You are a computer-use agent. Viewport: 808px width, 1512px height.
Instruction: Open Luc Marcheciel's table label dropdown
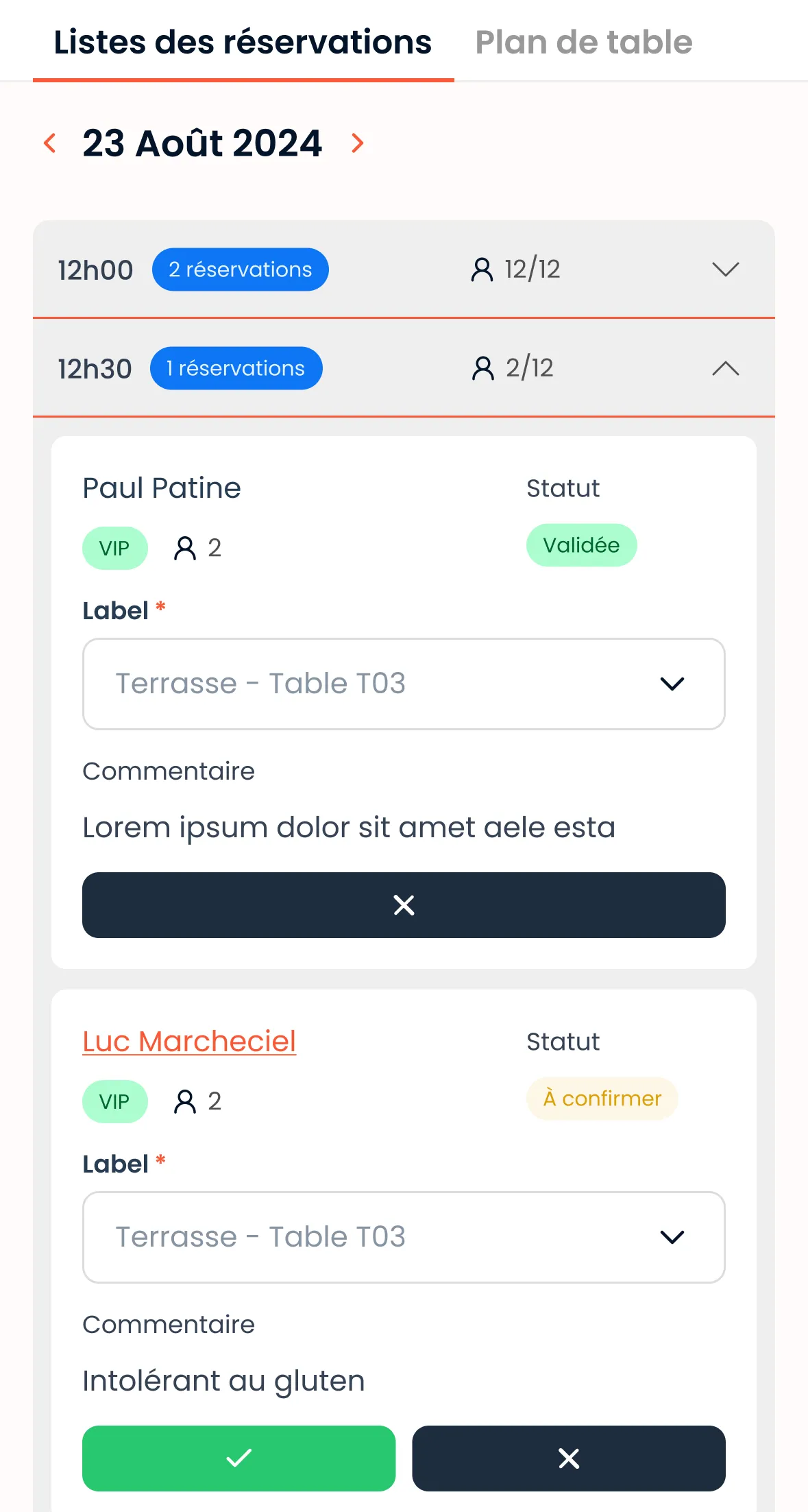(404, 1237)
